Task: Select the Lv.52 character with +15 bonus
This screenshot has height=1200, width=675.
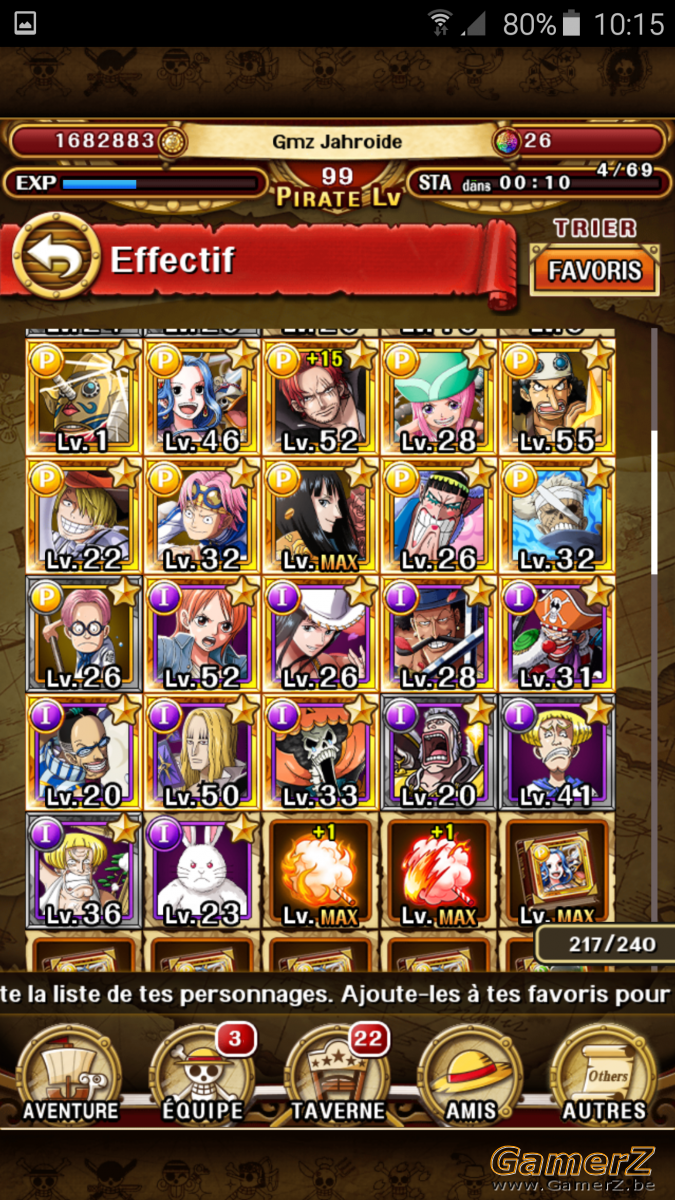Action: click(320, 397)
